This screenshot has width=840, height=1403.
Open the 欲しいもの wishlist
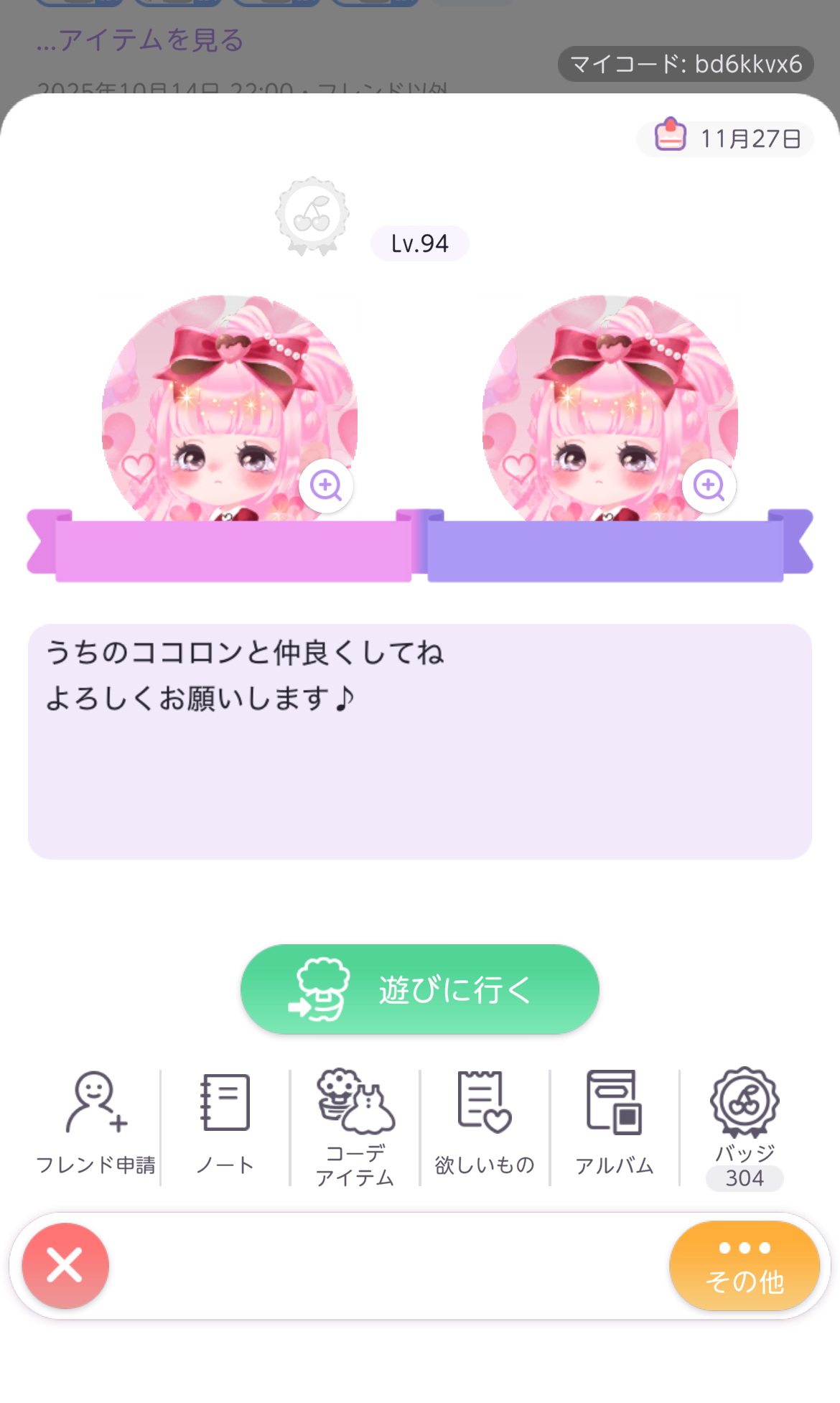click(485, 1124)
